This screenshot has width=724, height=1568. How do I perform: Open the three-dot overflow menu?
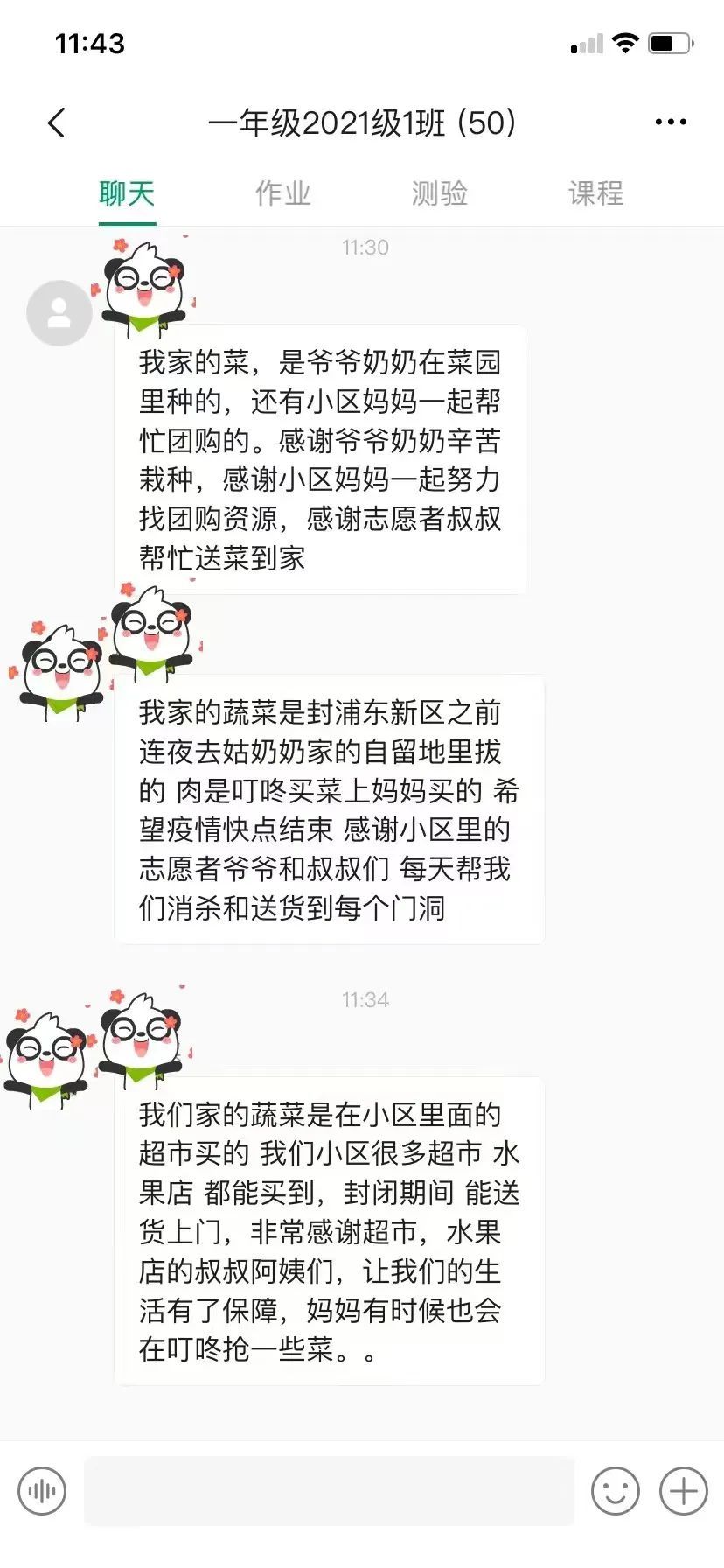(x=671, y=122)
